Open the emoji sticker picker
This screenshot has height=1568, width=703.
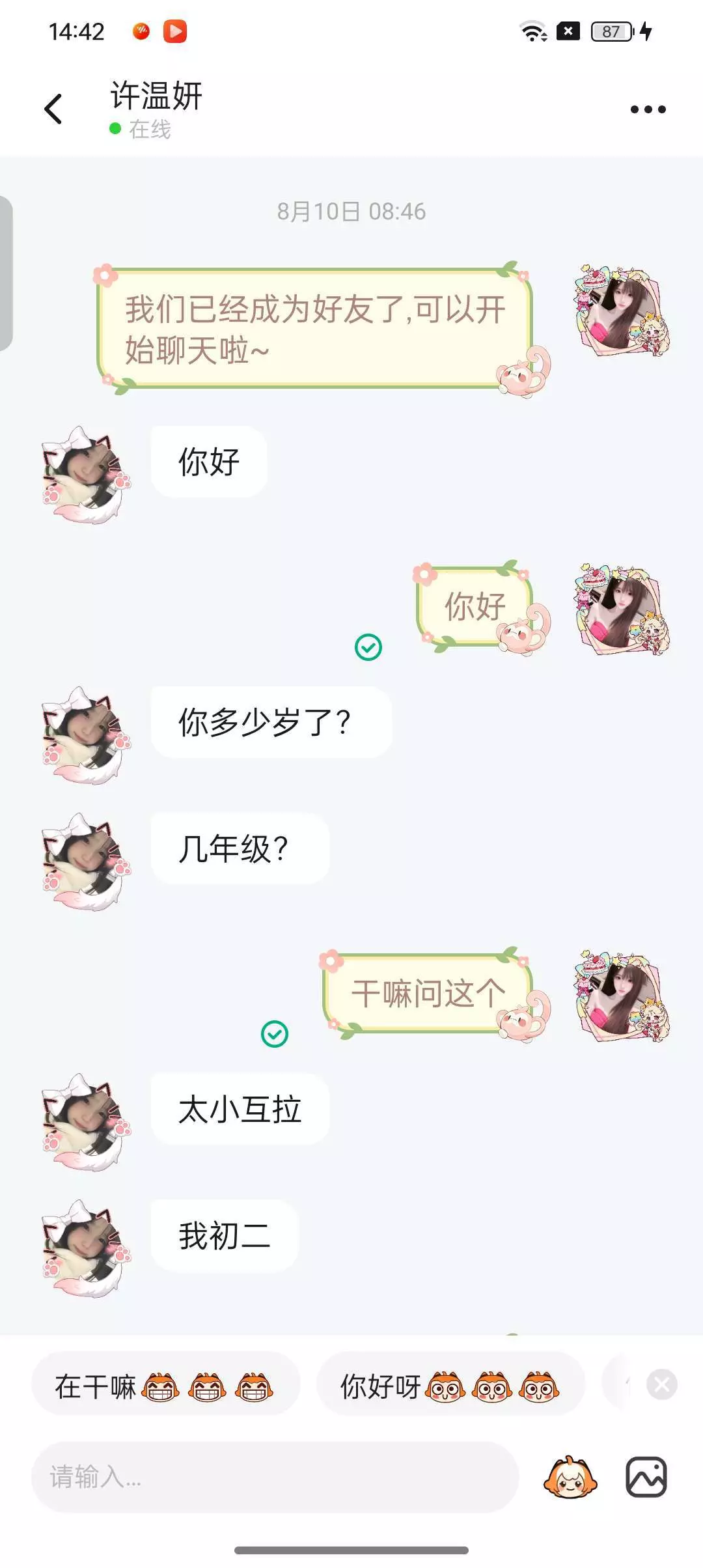pos(570,1477)
